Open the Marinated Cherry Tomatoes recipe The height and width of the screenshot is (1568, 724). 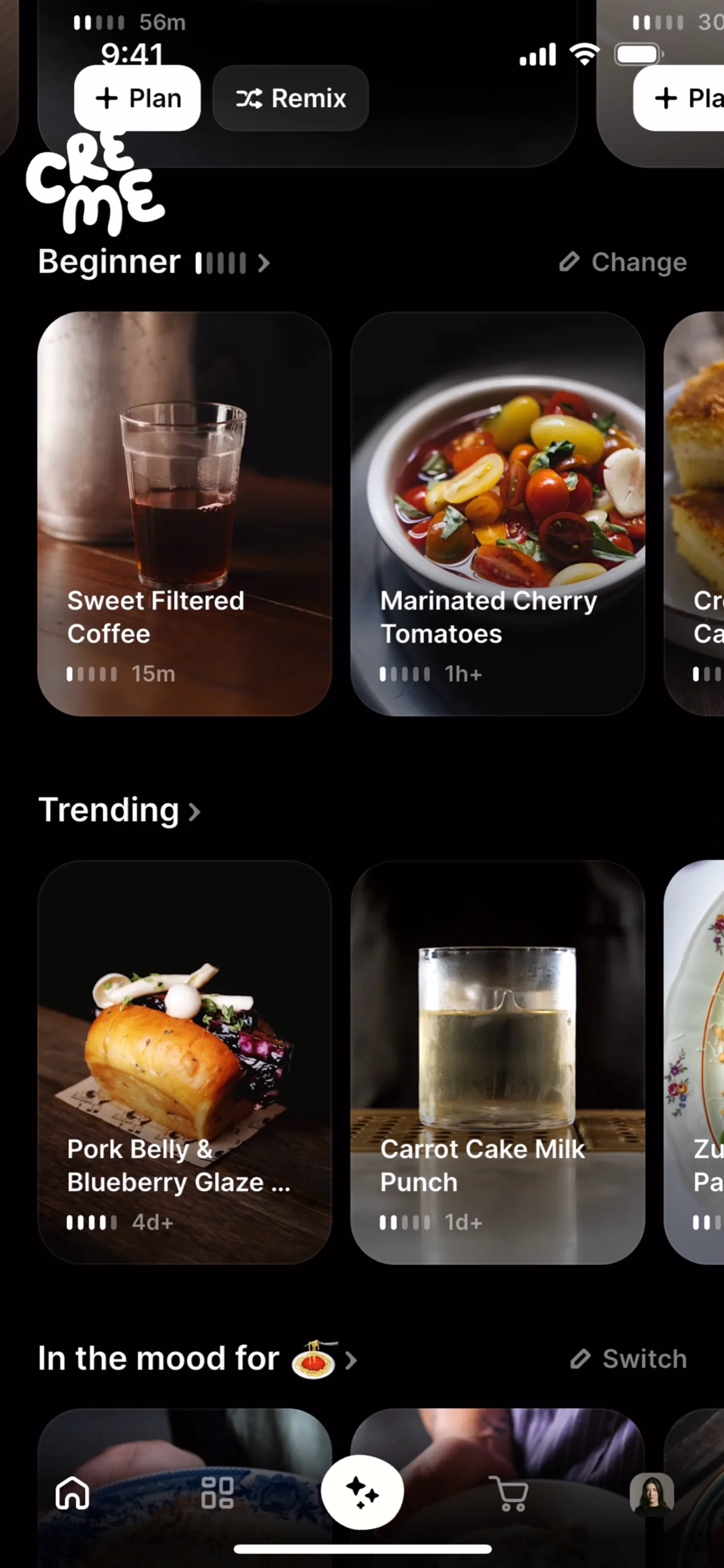(497, 513)
